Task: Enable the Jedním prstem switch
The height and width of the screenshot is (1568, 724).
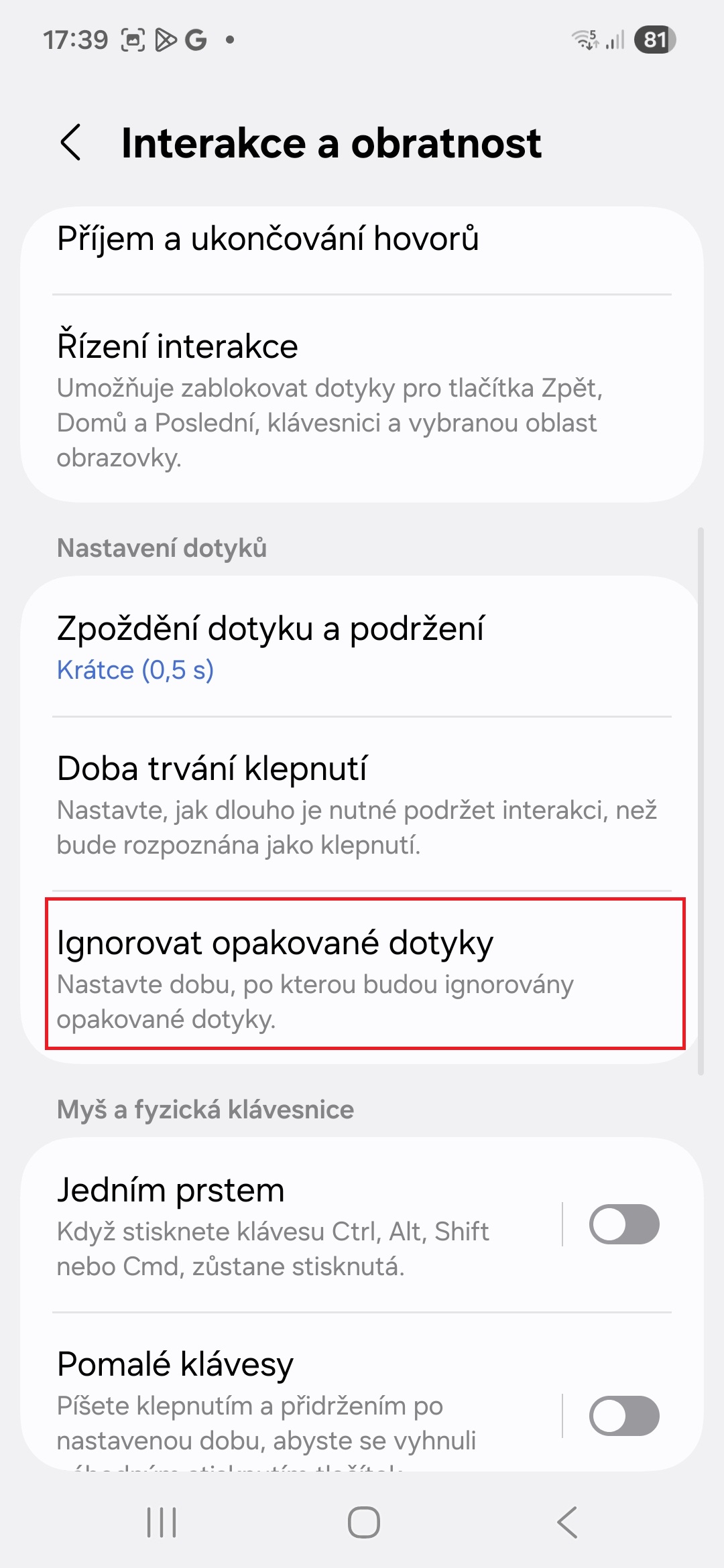Action: (x=623, y=1225)
